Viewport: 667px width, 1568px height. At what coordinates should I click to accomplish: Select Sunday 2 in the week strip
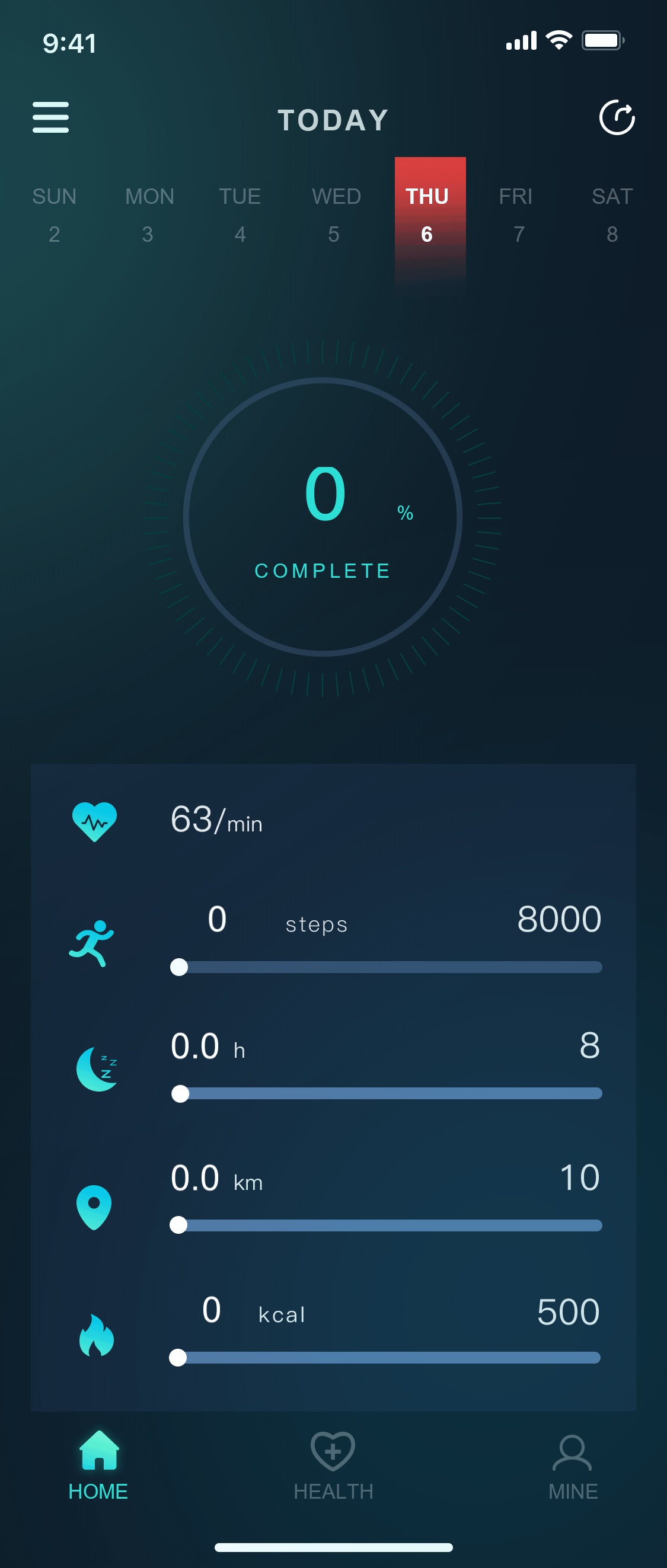click(54, 215)
